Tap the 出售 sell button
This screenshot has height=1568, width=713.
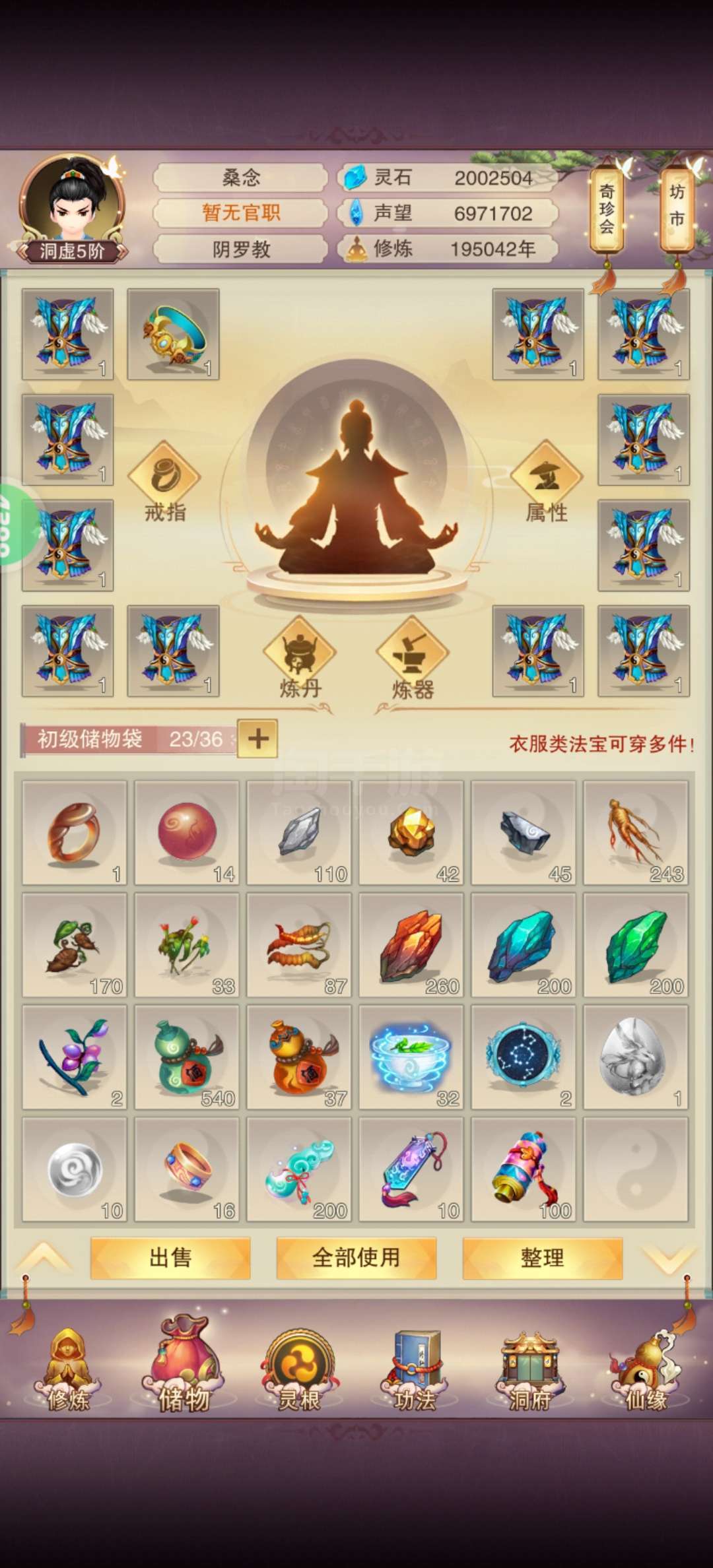(x=170, y=1257)
